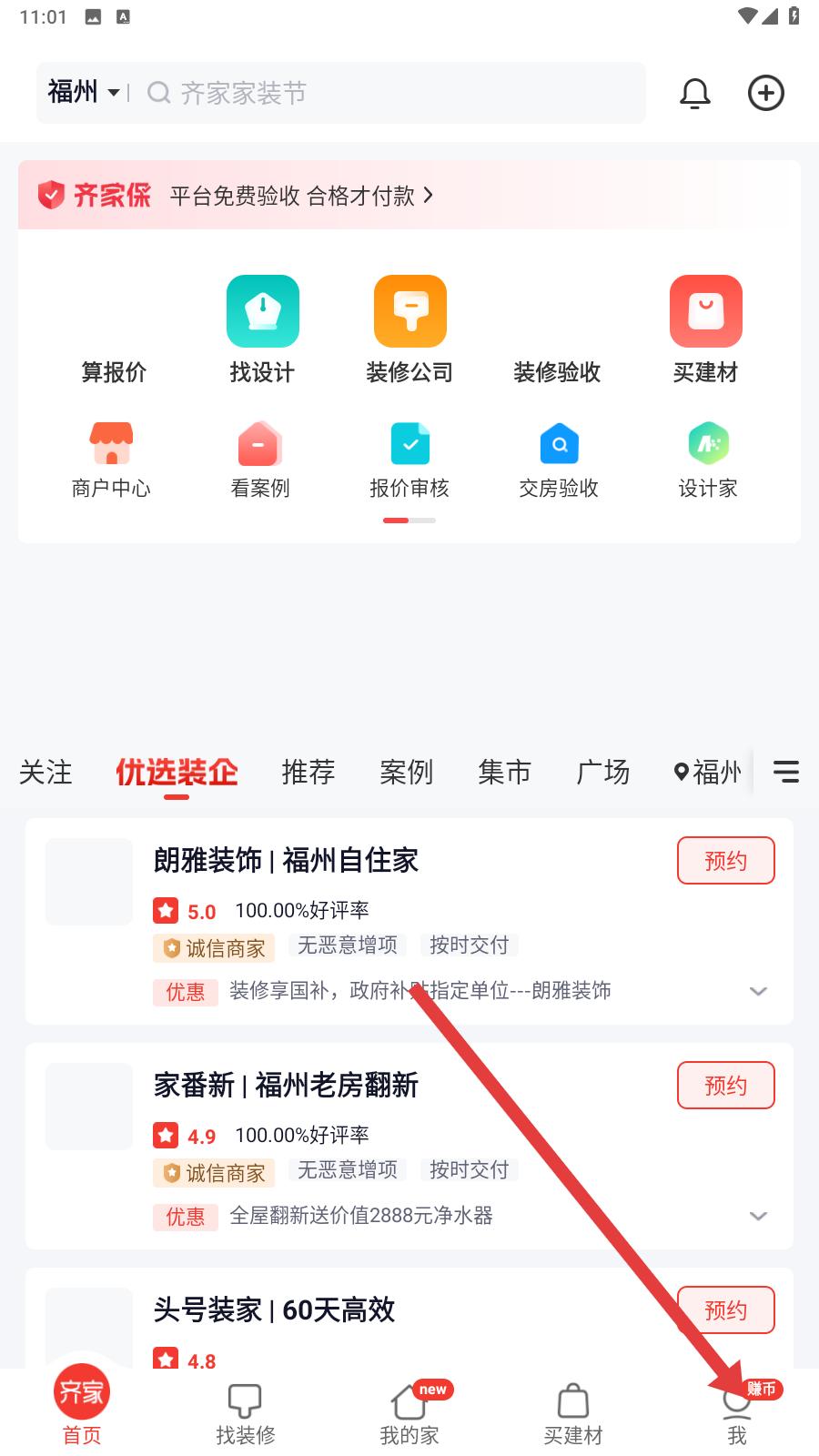Tap the plus icon in the top bar

click(x=765, y=93)
